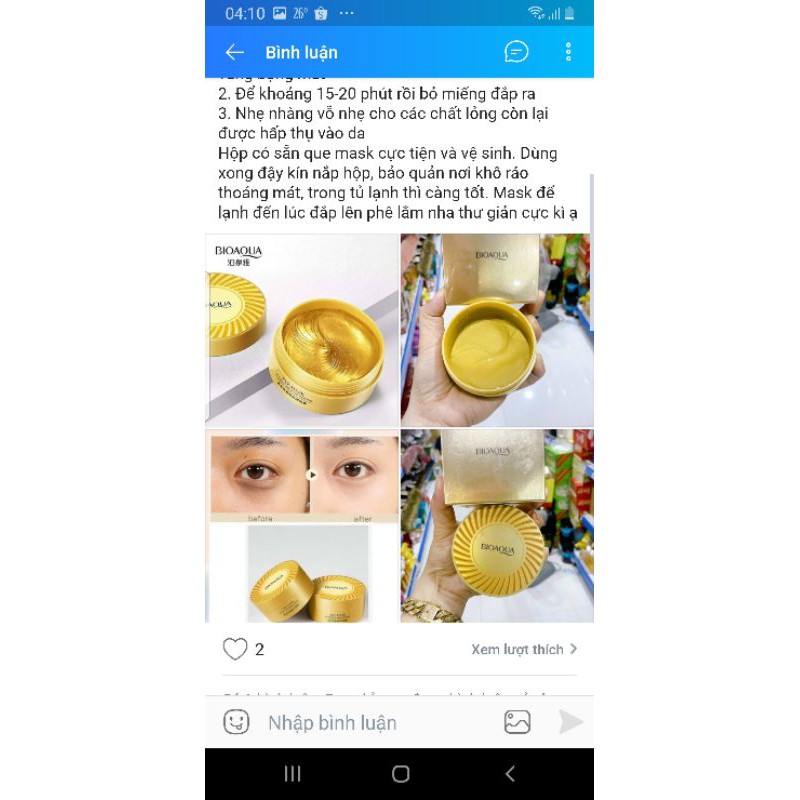Open the chat bubble icon in header
This screenshot has height=800, width=800.
pos(516,52)
